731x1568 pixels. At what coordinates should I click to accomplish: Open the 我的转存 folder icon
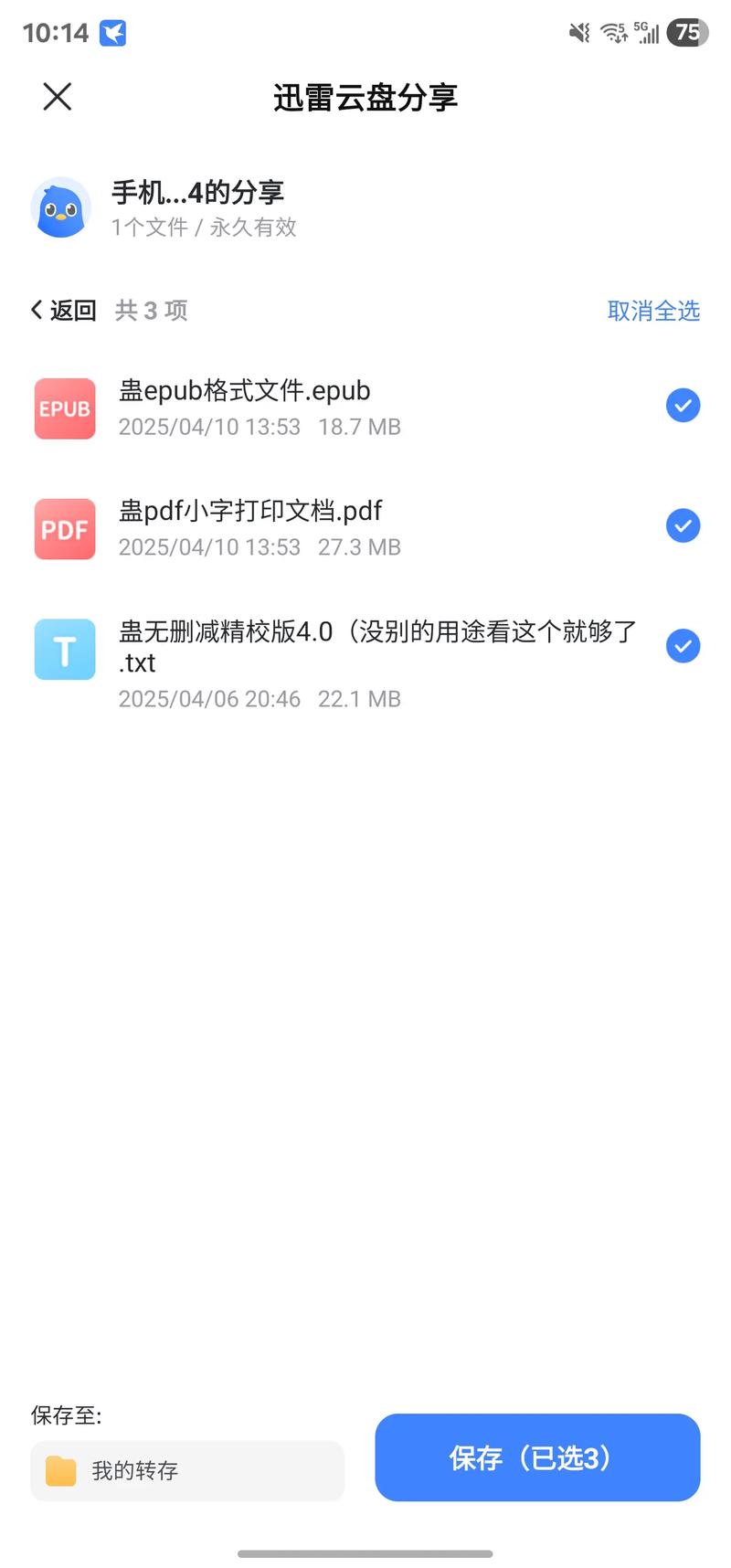click(x=60, y=1471)
